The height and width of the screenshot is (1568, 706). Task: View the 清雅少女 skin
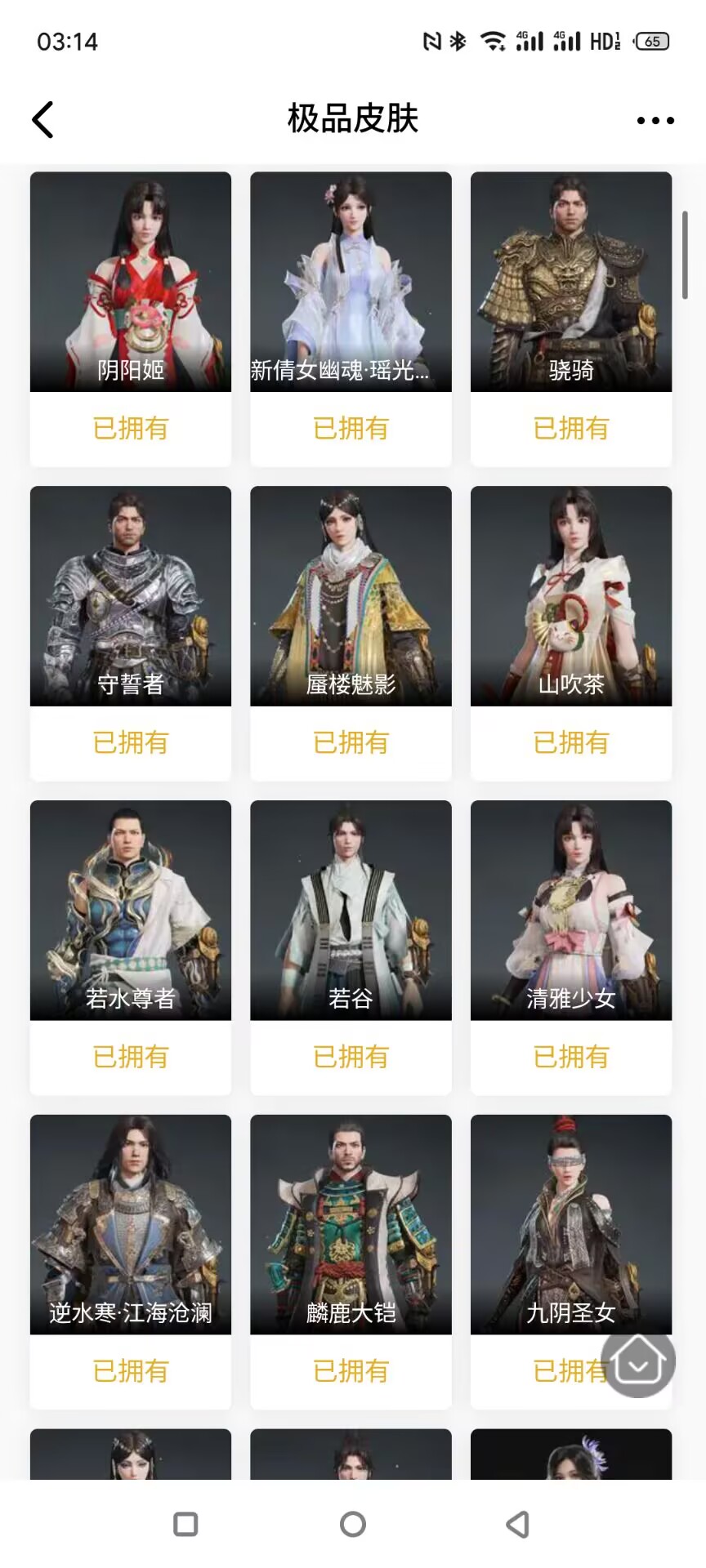coord(570,911)
